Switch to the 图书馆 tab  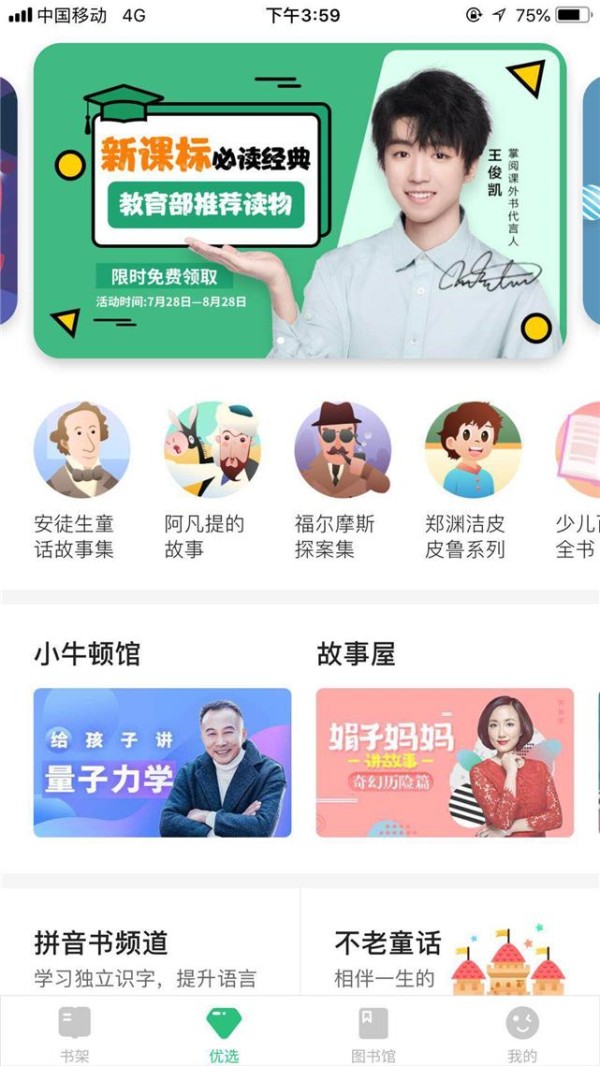(373, 1033)
